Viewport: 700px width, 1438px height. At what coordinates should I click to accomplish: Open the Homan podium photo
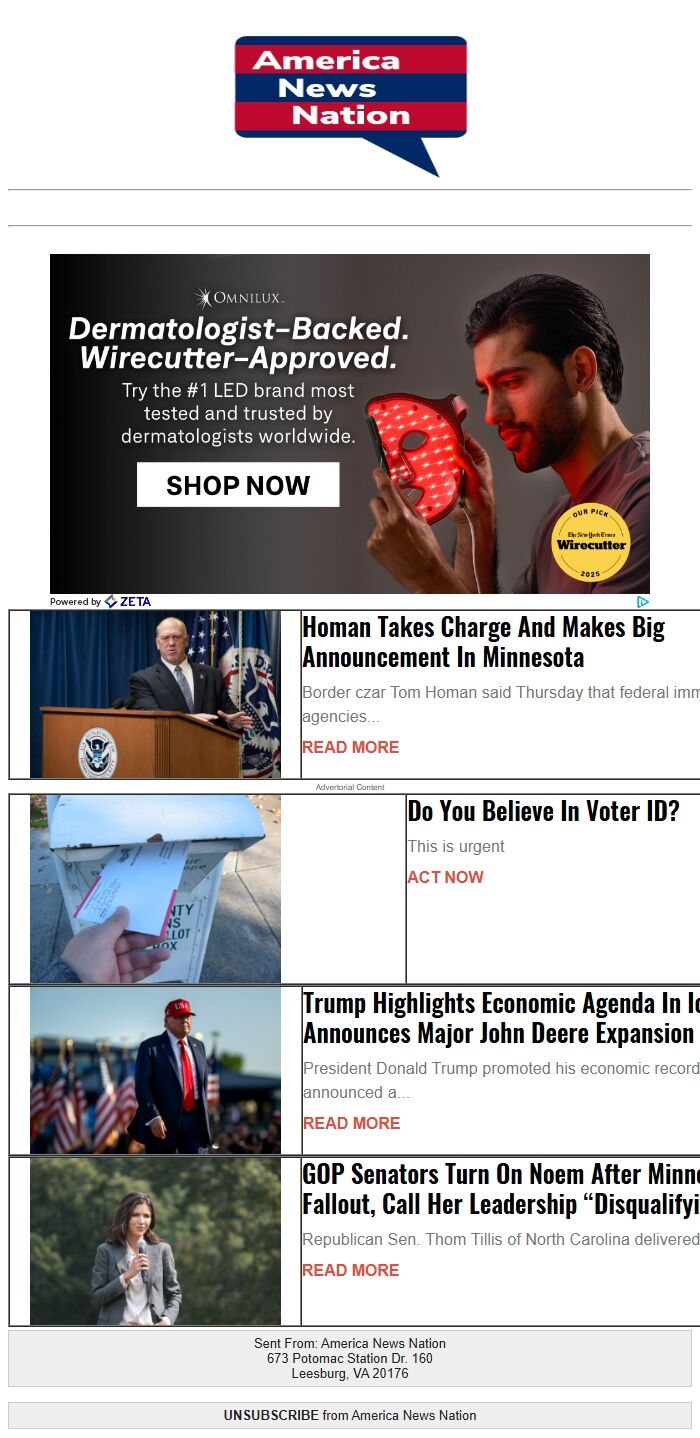coord(155,694)
